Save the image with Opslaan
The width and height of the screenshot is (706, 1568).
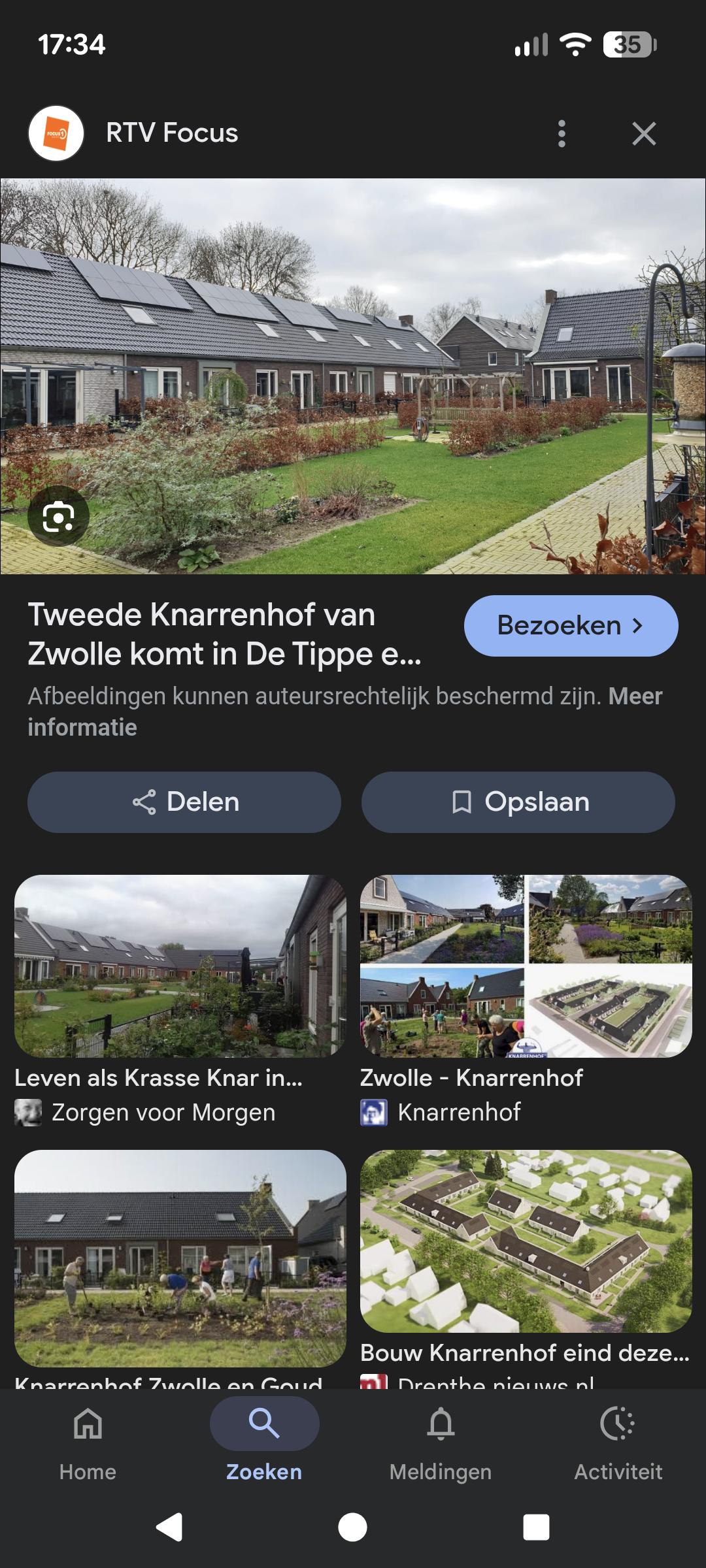[518, 802]
